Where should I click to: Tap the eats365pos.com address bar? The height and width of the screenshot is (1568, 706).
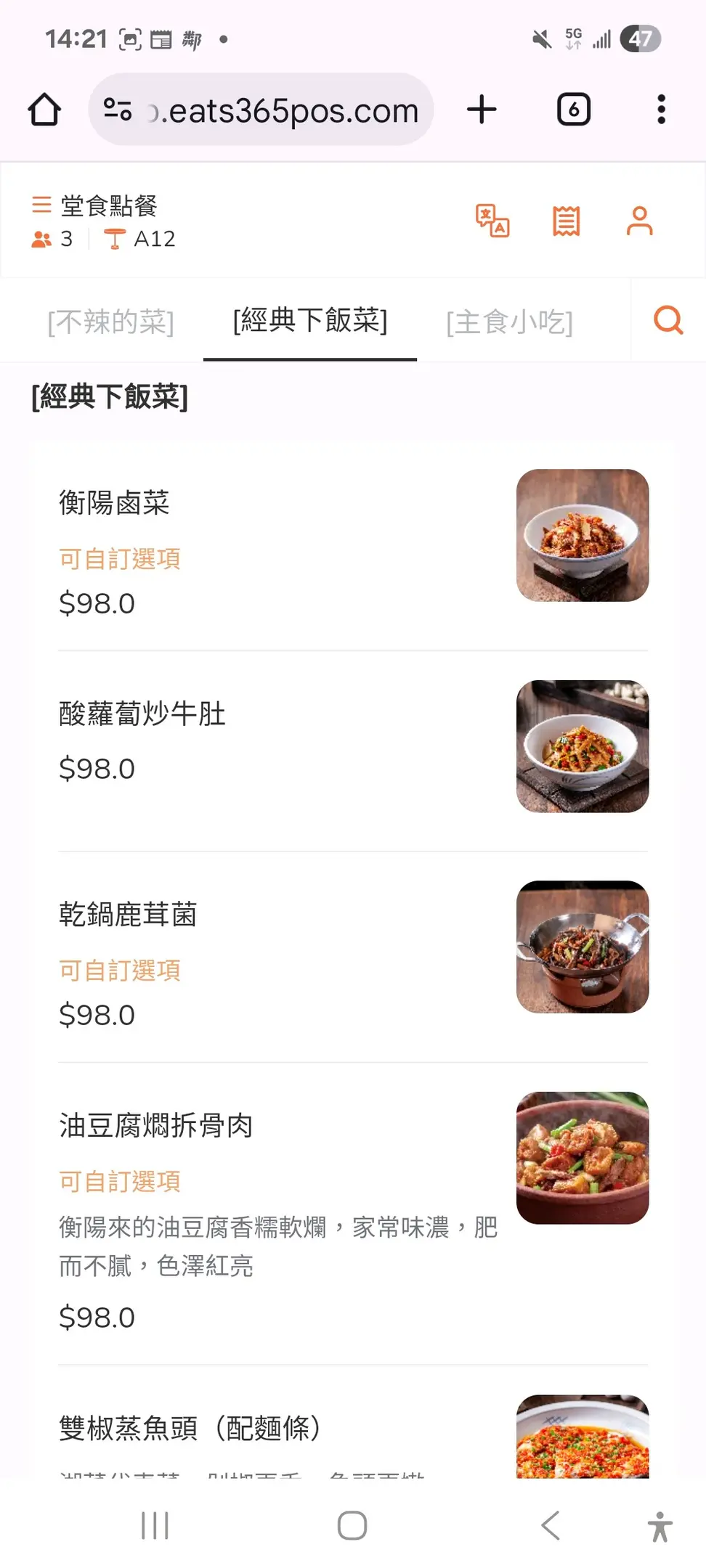[261, 110]
